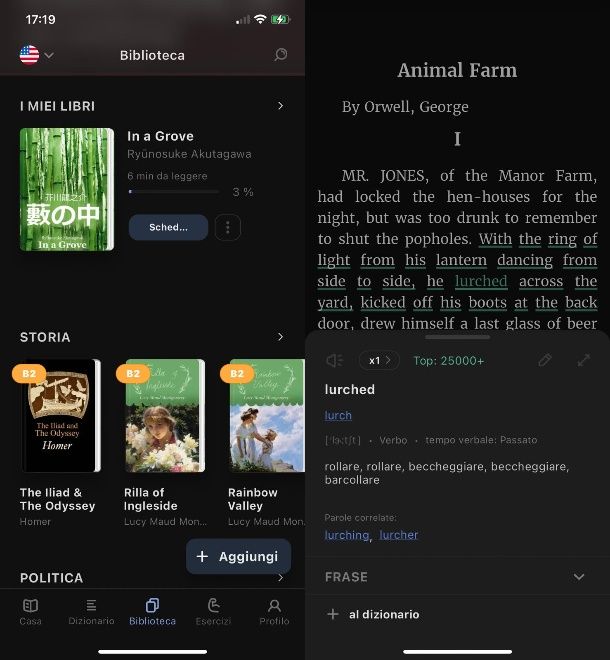The image size is (610, 660).
Task: Open the Rainbow Valley book
Action: point(266,416)
